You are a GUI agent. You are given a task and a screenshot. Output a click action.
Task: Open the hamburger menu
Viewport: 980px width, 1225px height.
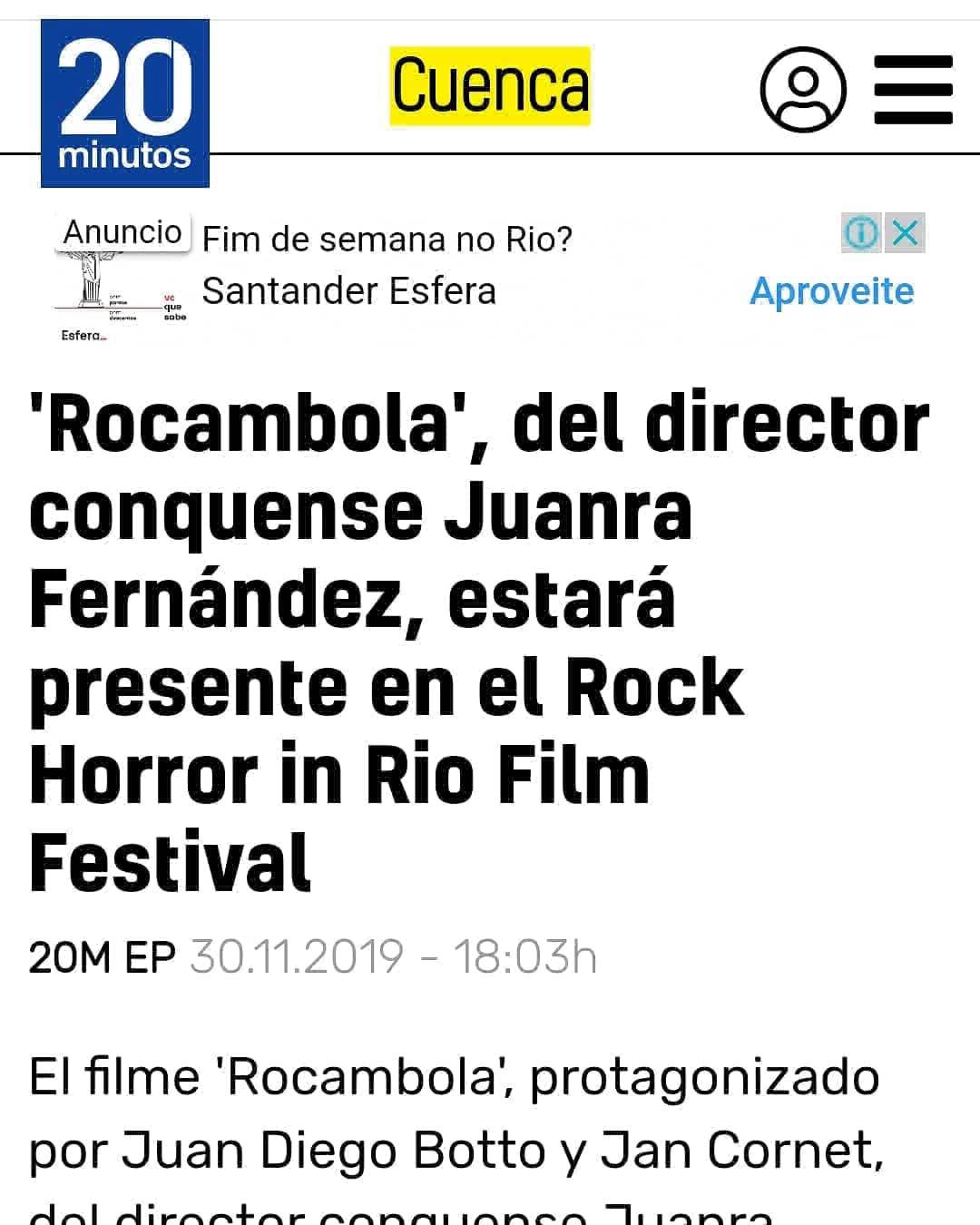pyautogui.click(x=913, y=89)
